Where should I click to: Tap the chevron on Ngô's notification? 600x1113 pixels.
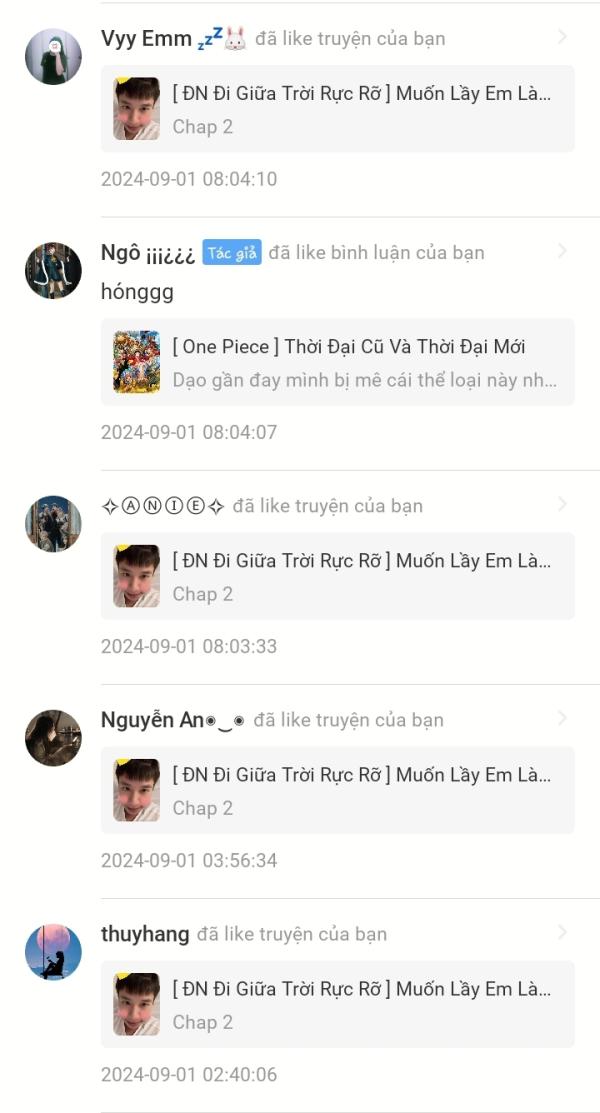tap(562, 251)
